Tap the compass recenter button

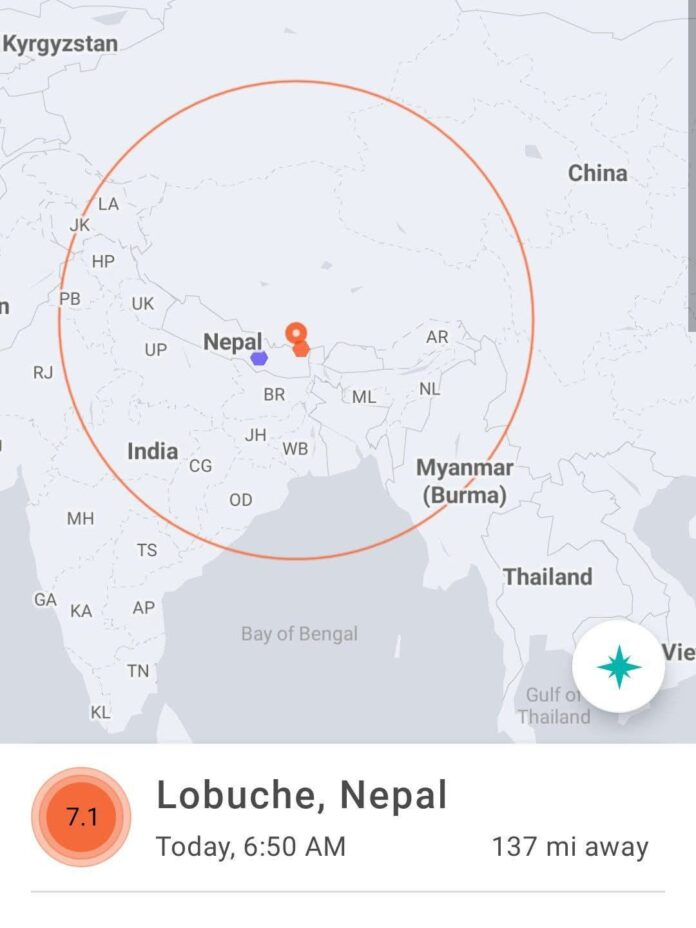point(618,666)
